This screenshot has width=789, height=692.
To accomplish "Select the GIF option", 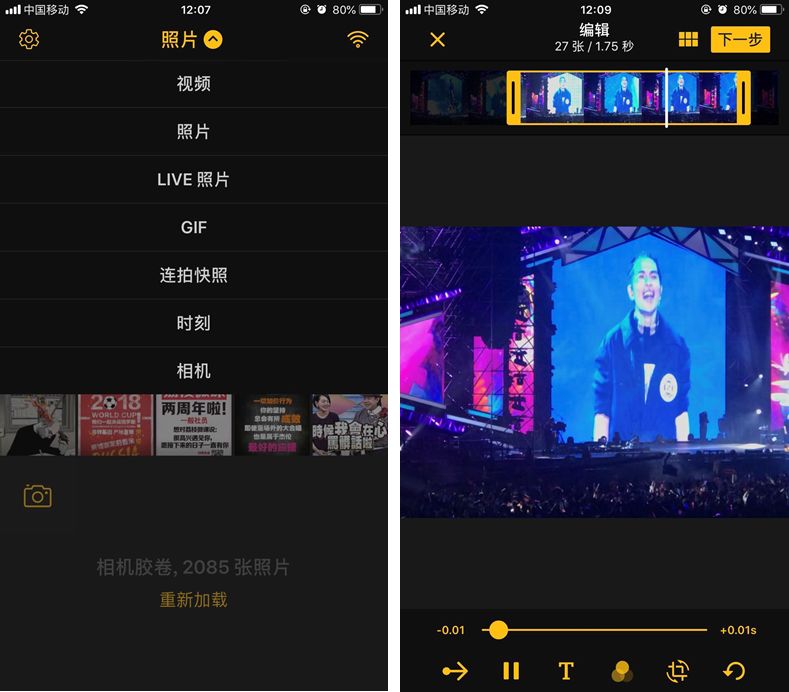I will point(193,228).
